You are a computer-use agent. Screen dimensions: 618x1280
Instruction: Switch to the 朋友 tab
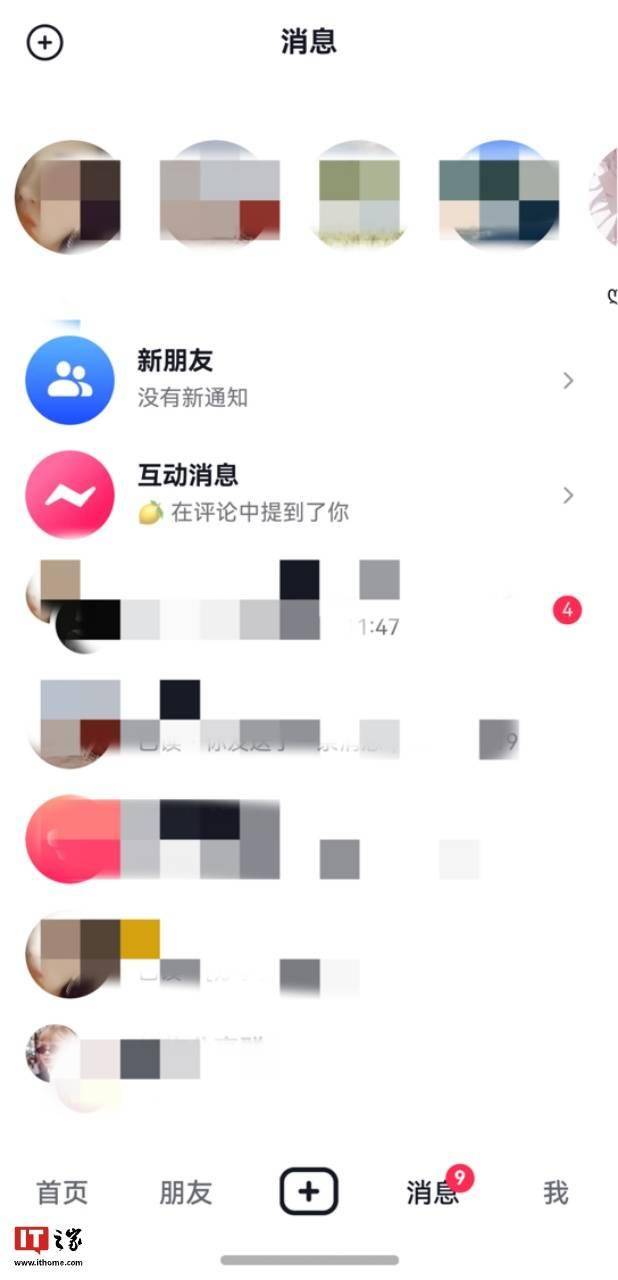coord(186,1192)
